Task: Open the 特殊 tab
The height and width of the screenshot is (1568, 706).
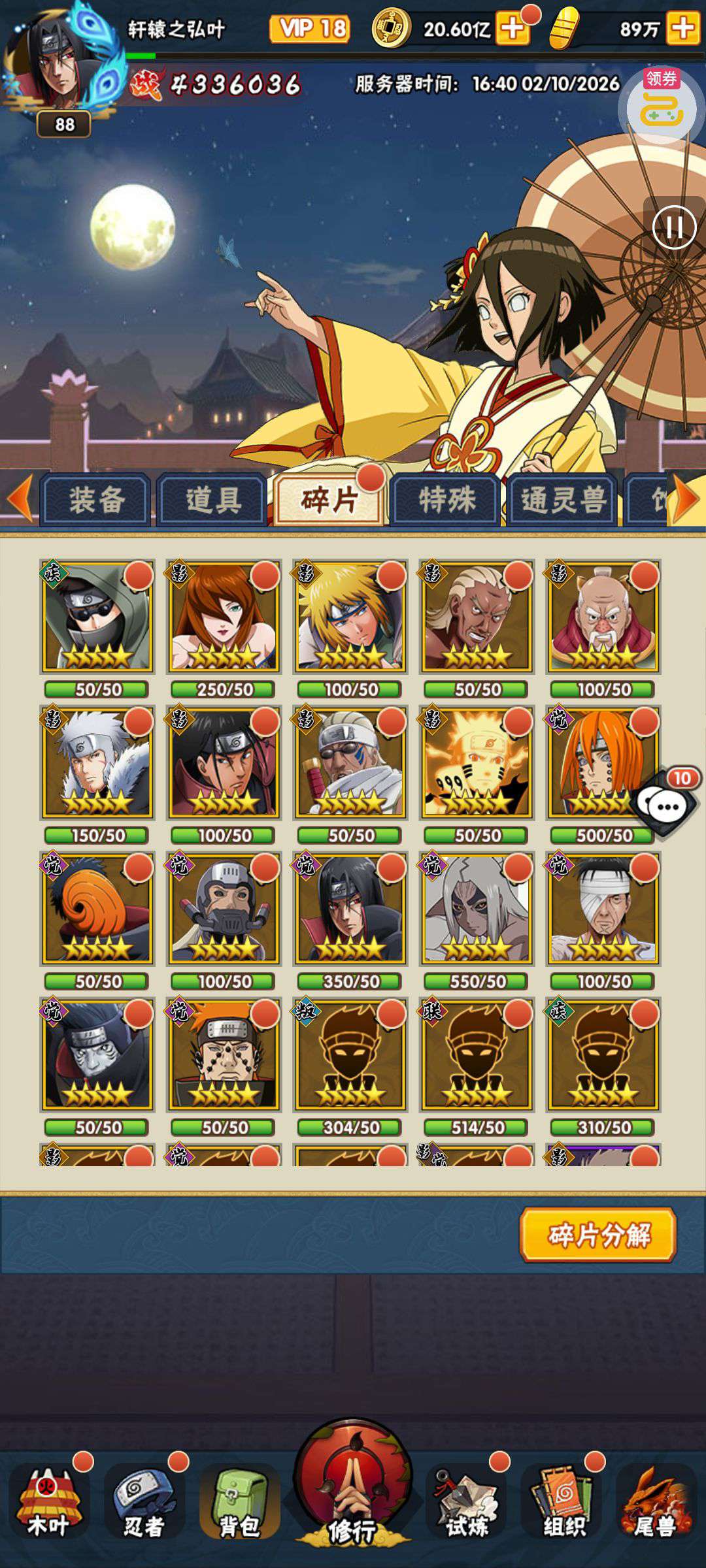Action: pos(446,500)
